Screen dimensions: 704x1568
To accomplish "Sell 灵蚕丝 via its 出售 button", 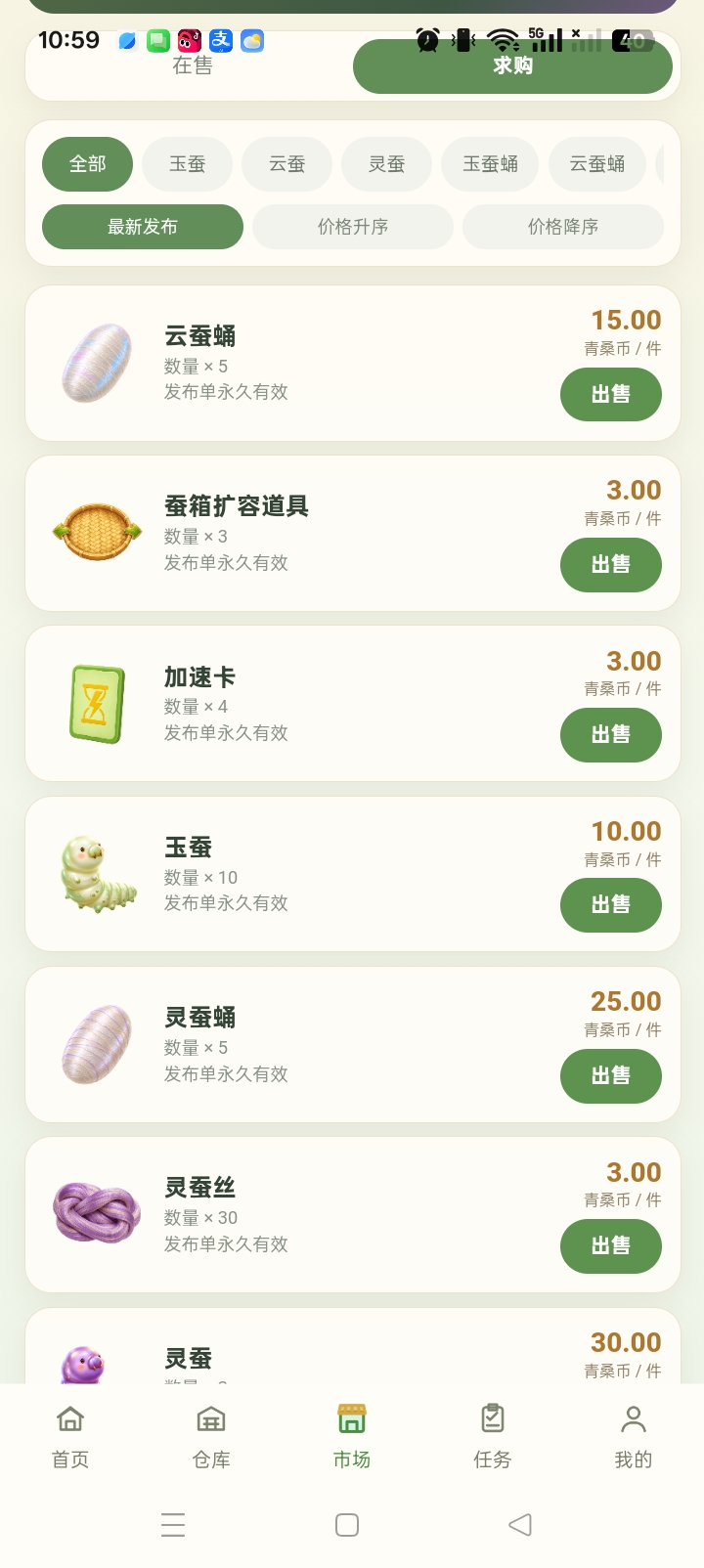I will [x=611, y=1246].
